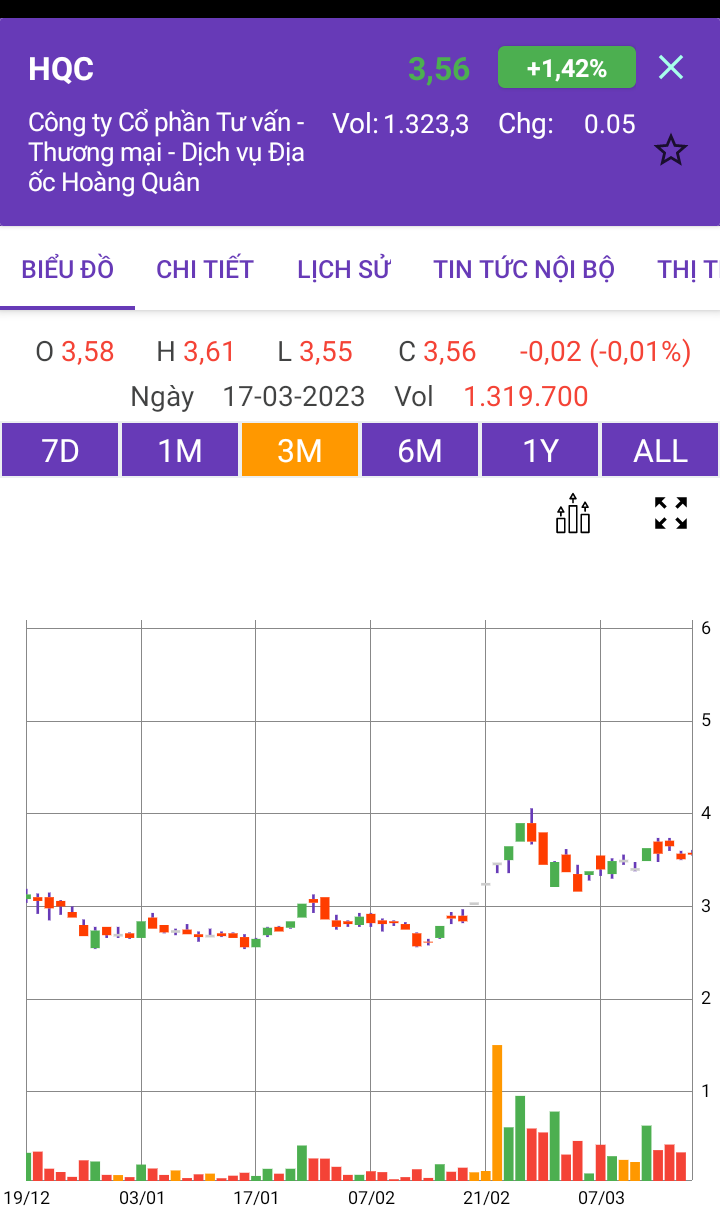Switch to the CHI TIẾT tab
This screenshot has height=1224, width=720.
(x=205, y=269)
